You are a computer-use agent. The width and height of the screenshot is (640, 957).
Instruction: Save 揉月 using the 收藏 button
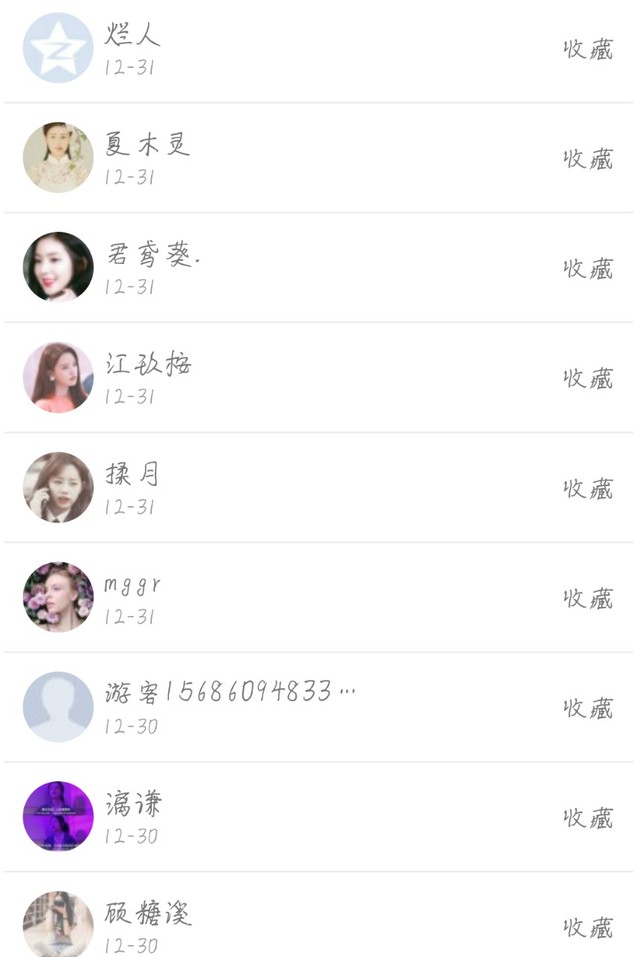588,488
